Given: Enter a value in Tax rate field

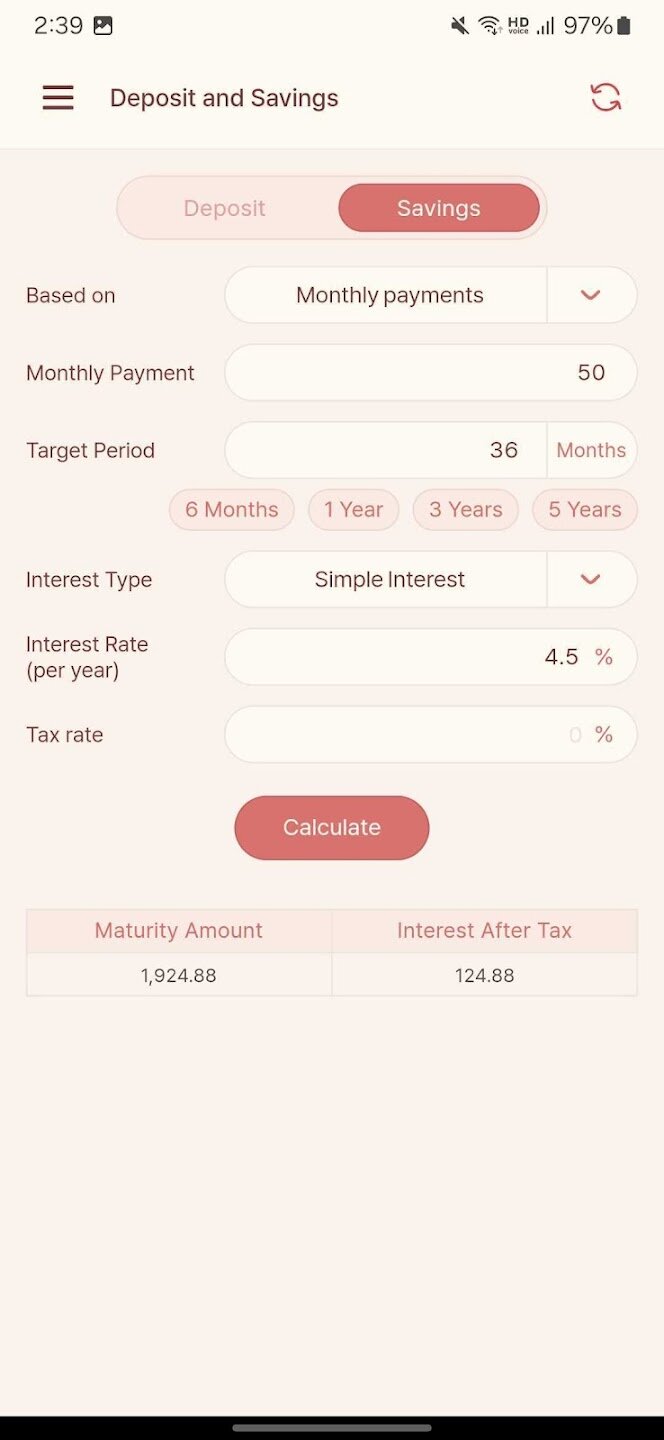Looking at the screenshot, I should [x=431, y=735].
